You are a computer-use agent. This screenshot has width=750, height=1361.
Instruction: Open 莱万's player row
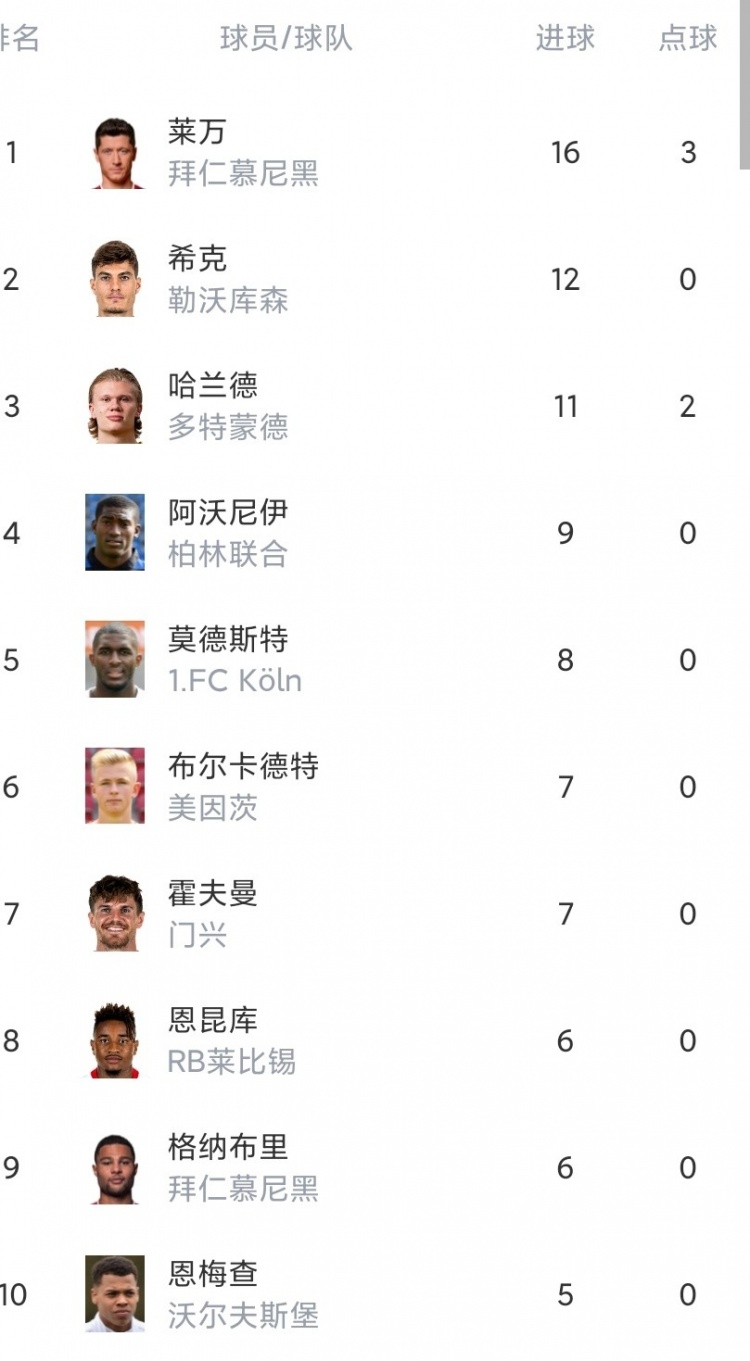(375, 152)
